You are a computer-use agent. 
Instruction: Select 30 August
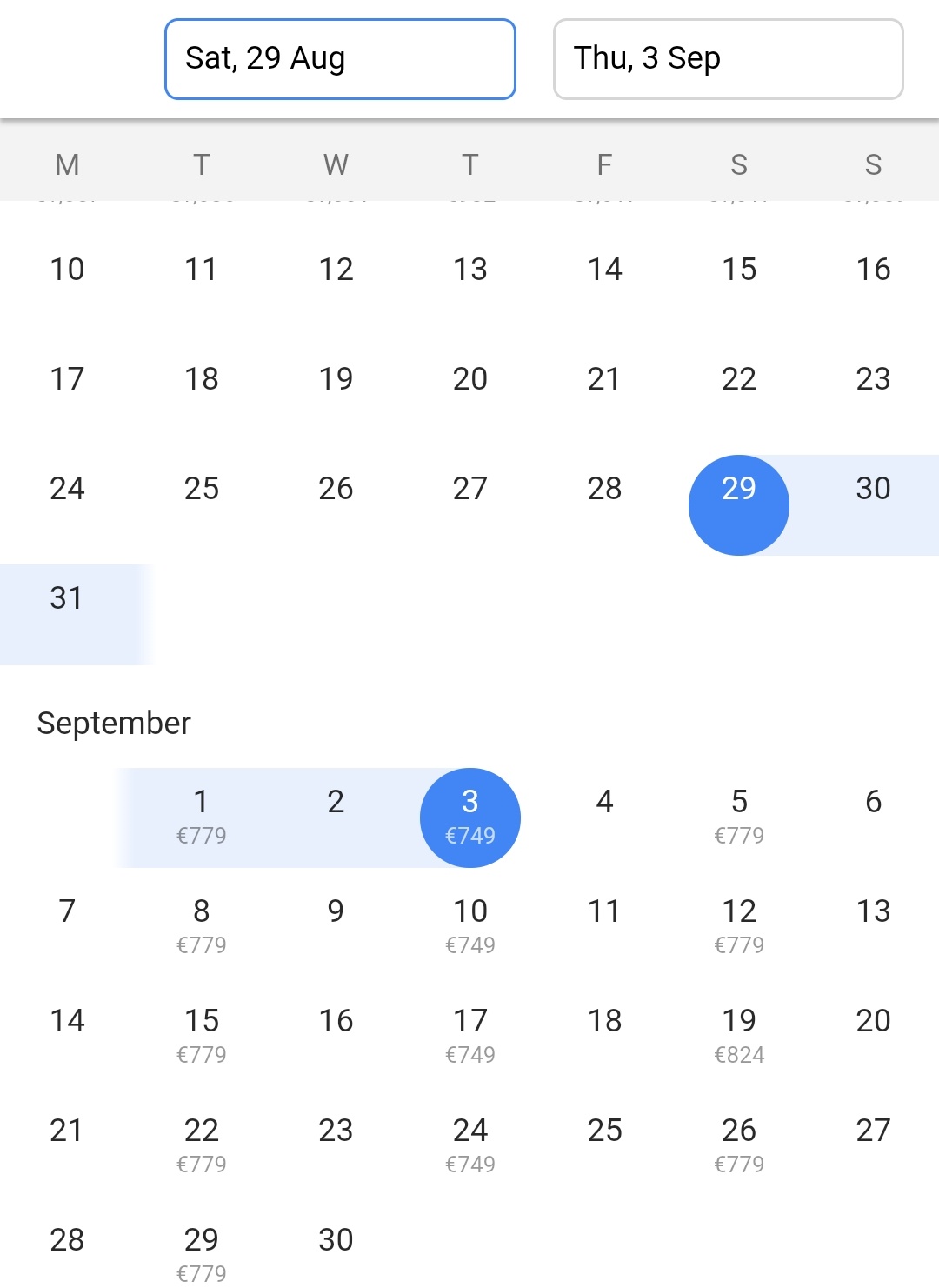872,489
